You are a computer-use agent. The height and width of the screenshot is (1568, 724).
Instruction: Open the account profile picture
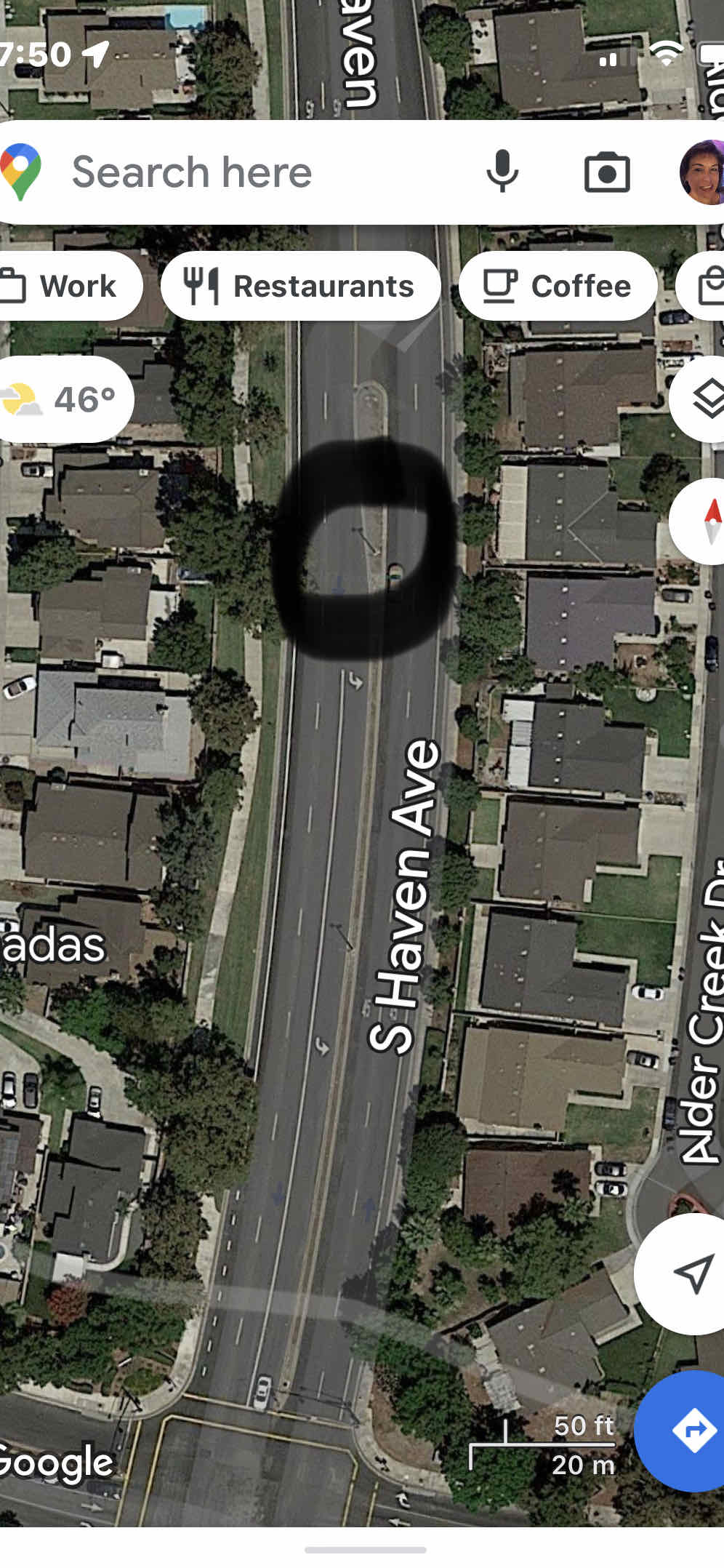702,172
